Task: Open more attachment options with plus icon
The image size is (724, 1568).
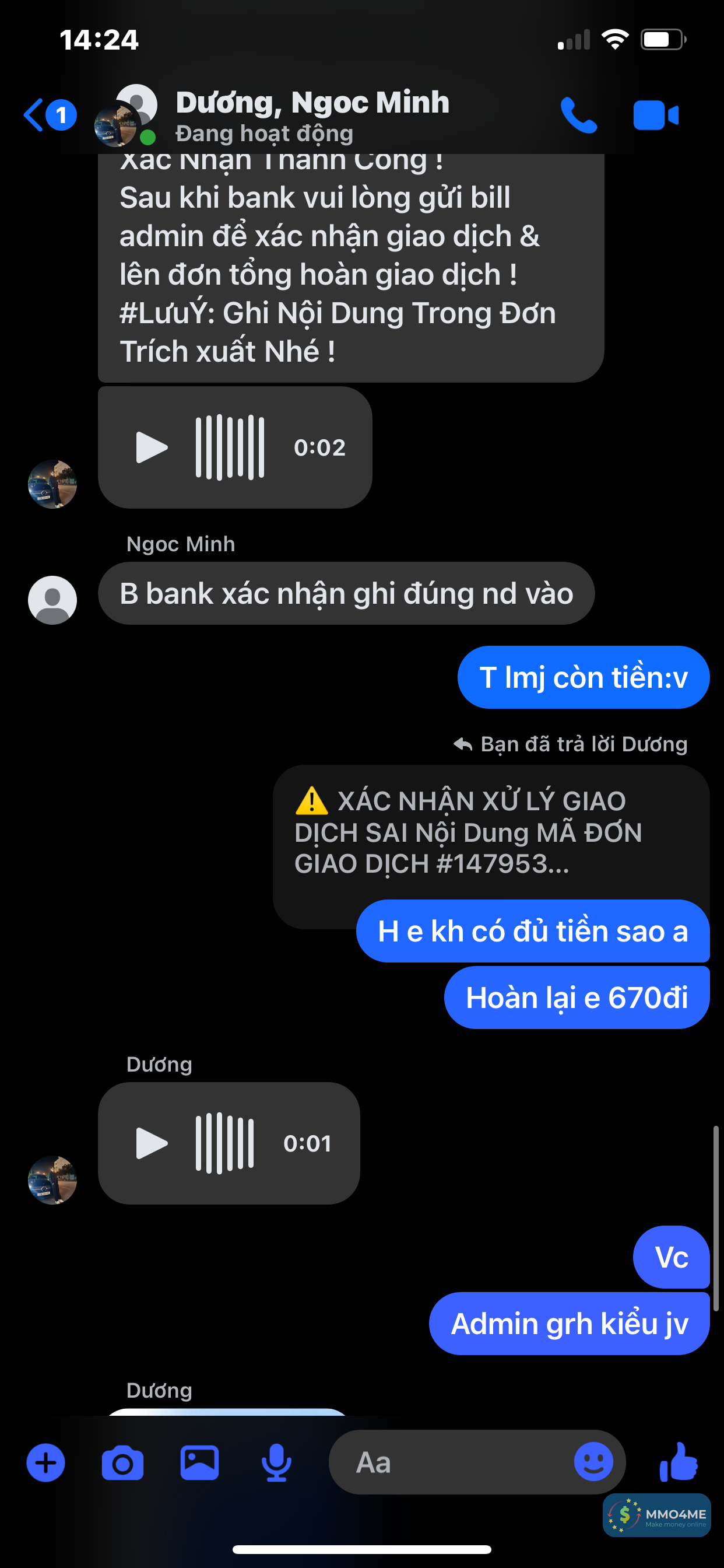Action: coord(45,1462)
